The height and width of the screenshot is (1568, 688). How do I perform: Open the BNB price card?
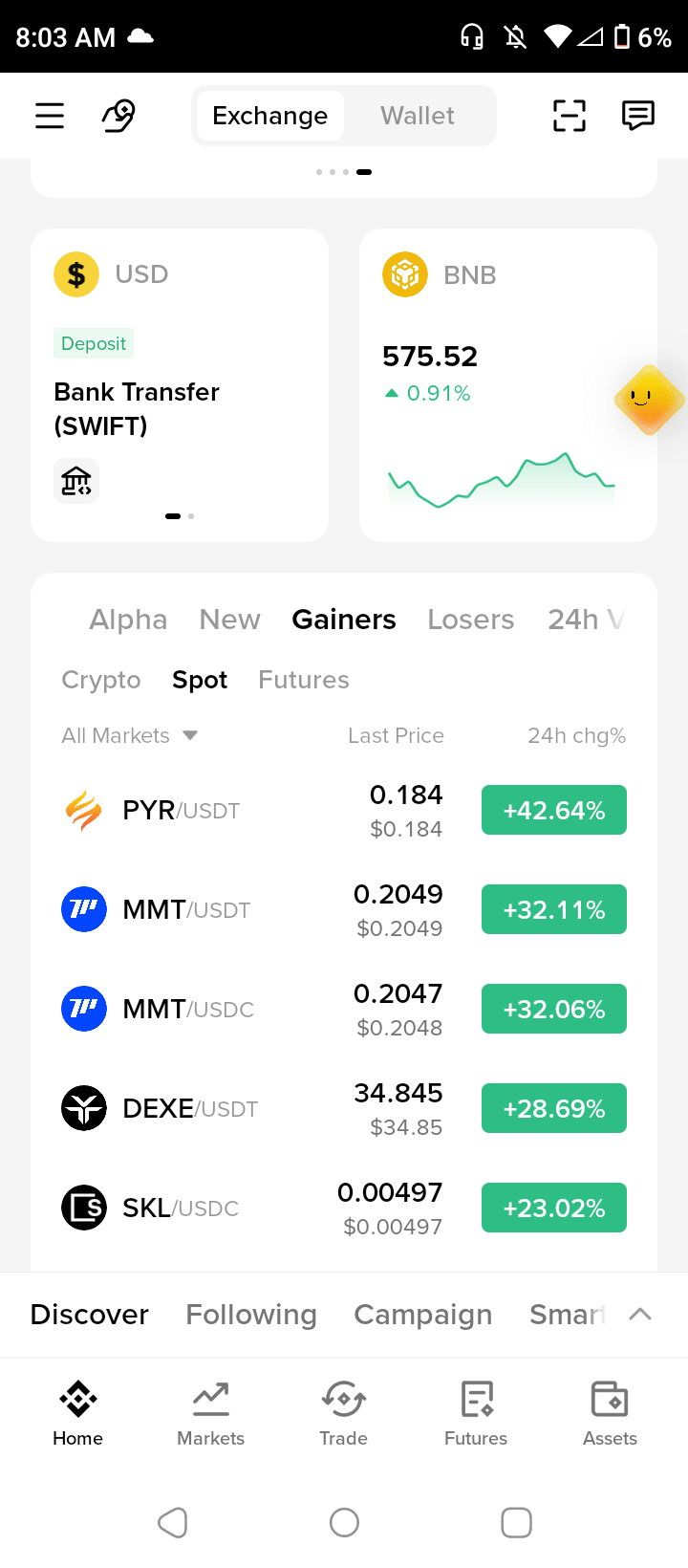pos(508,385)
